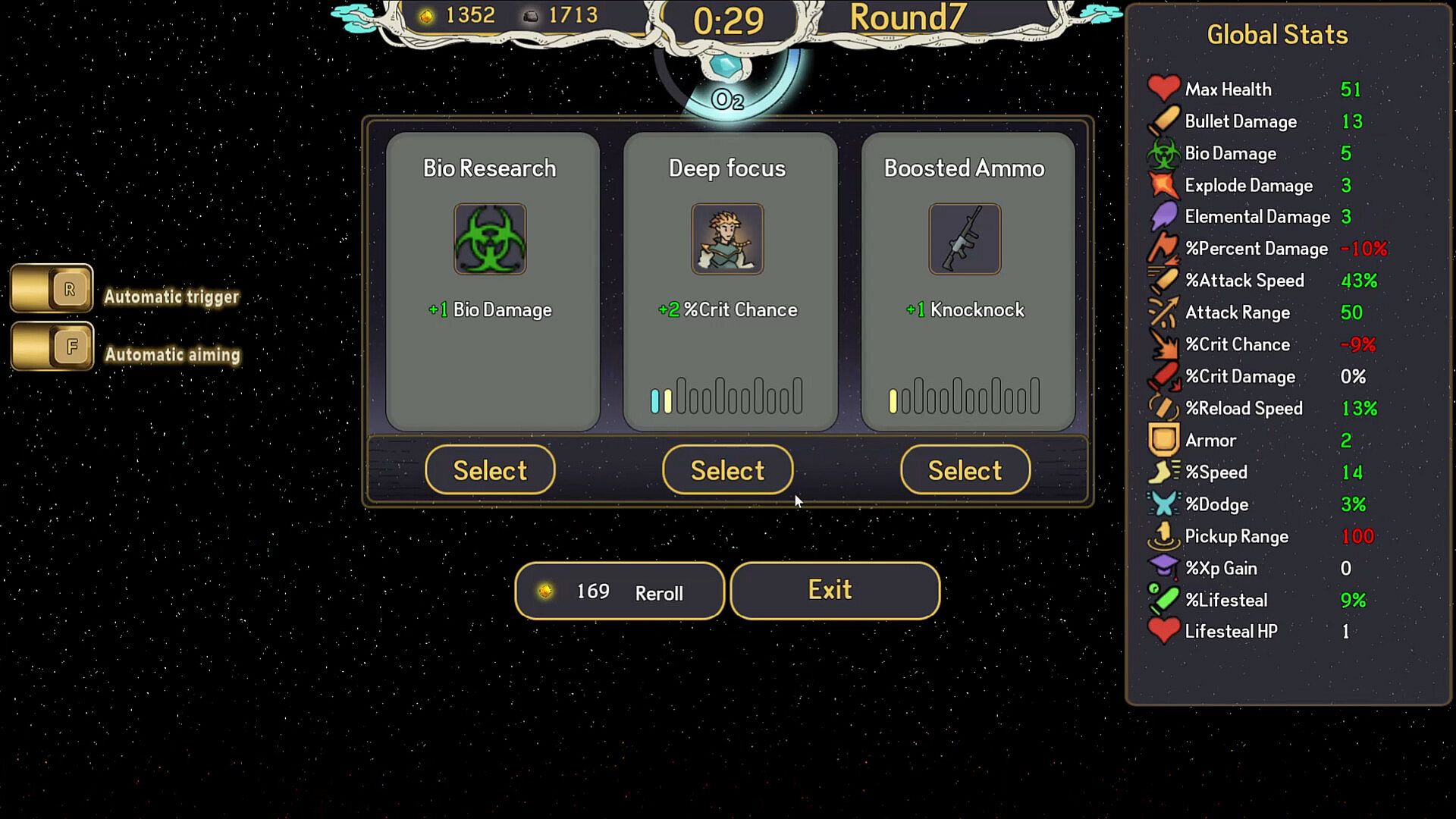The width and height of the screenshot is (1456, 819).
Task: Reroll upgrades for 169 coins
Action: tap(619, 591)
